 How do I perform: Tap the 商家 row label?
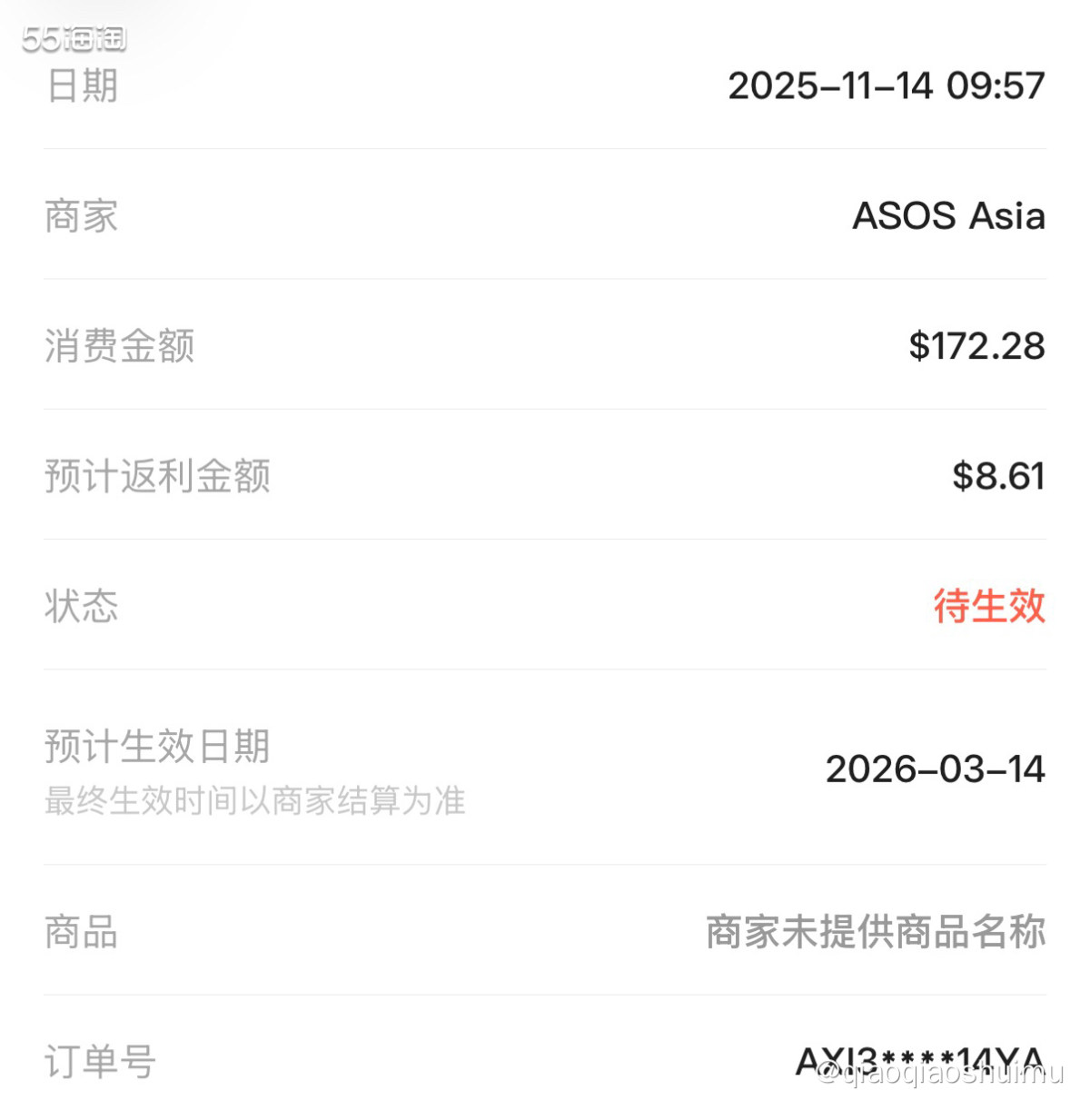(80, 216)
